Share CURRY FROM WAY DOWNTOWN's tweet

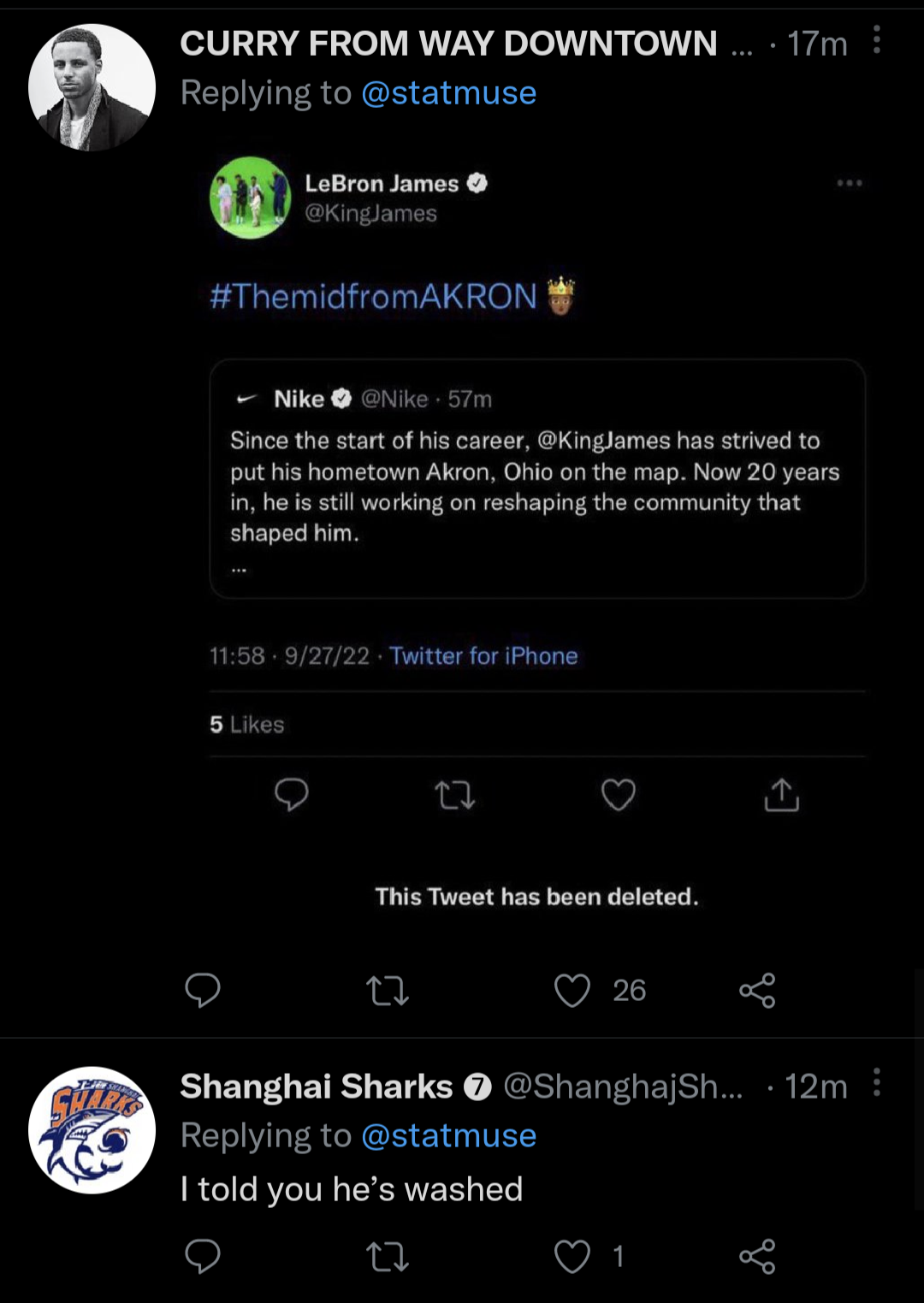pyautogui.click(x=757, y=991)
